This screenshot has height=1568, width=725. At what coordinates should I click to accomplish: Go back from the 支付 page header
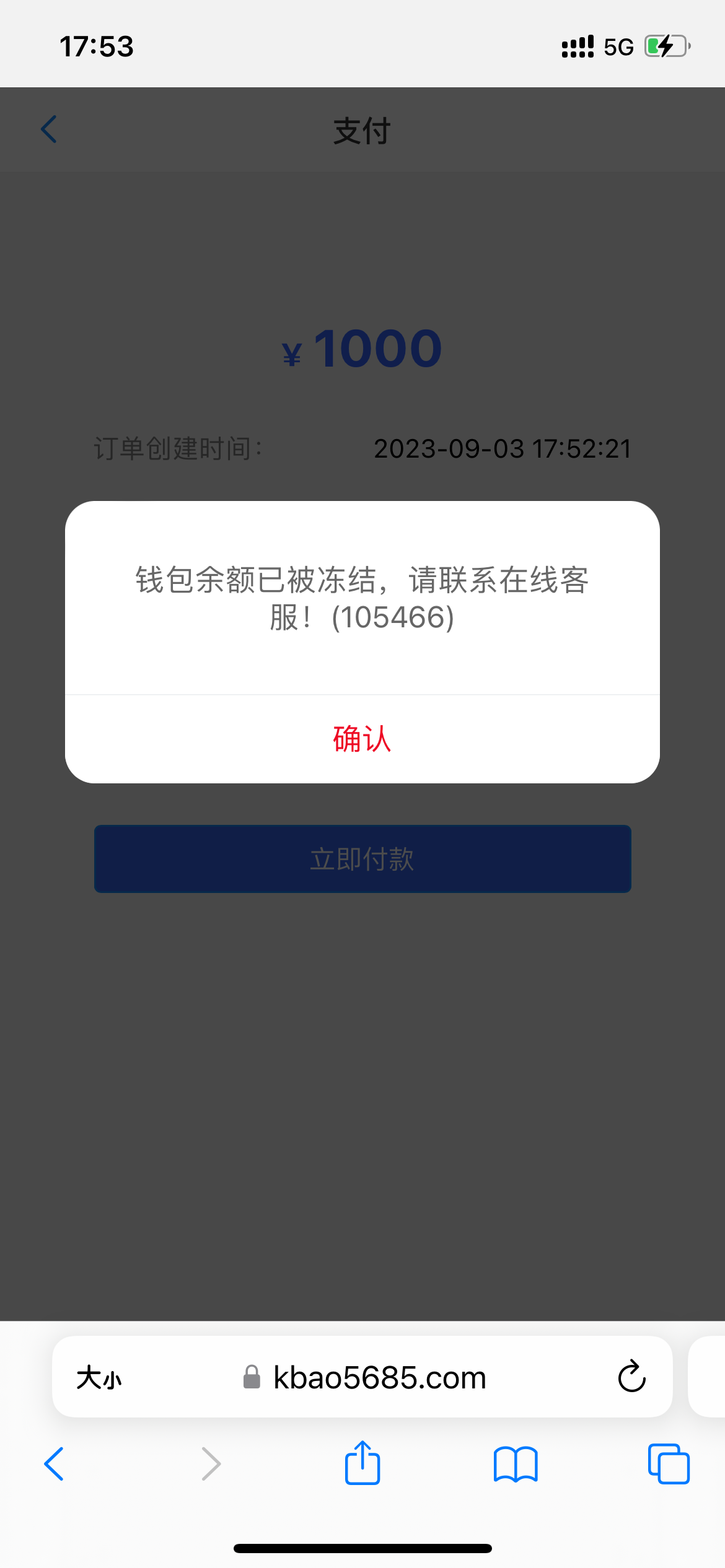49,129
